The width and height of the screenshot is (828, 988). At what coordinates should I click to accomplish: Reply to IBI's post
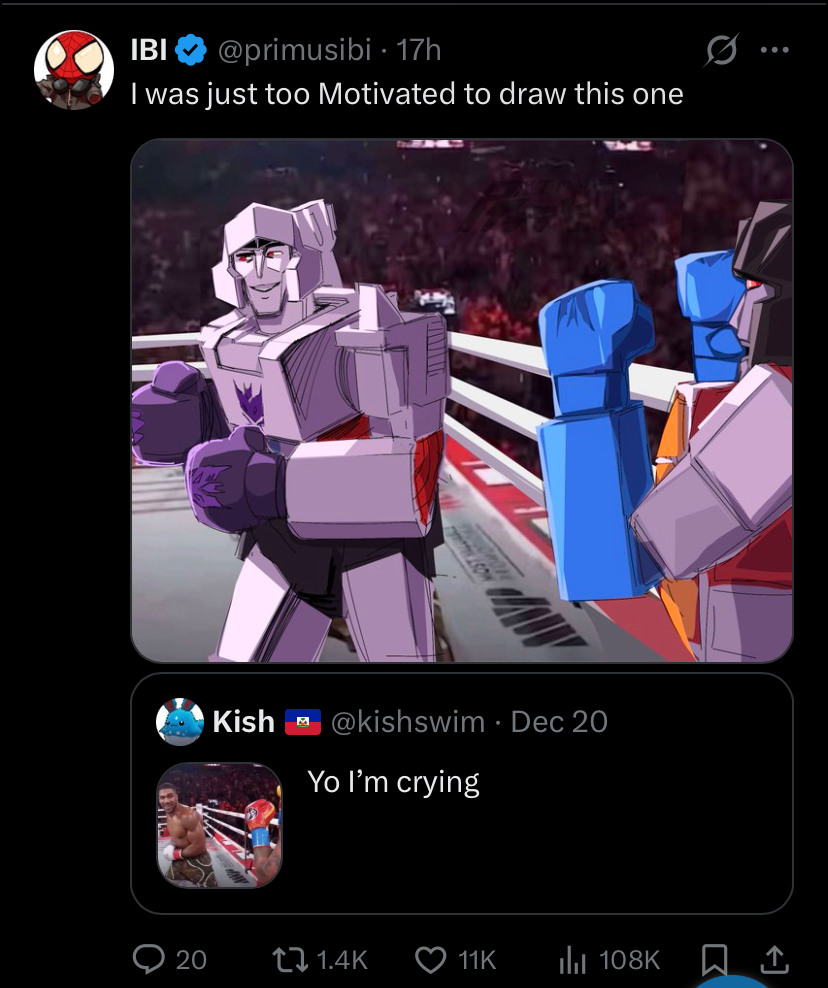pos(150,960)
